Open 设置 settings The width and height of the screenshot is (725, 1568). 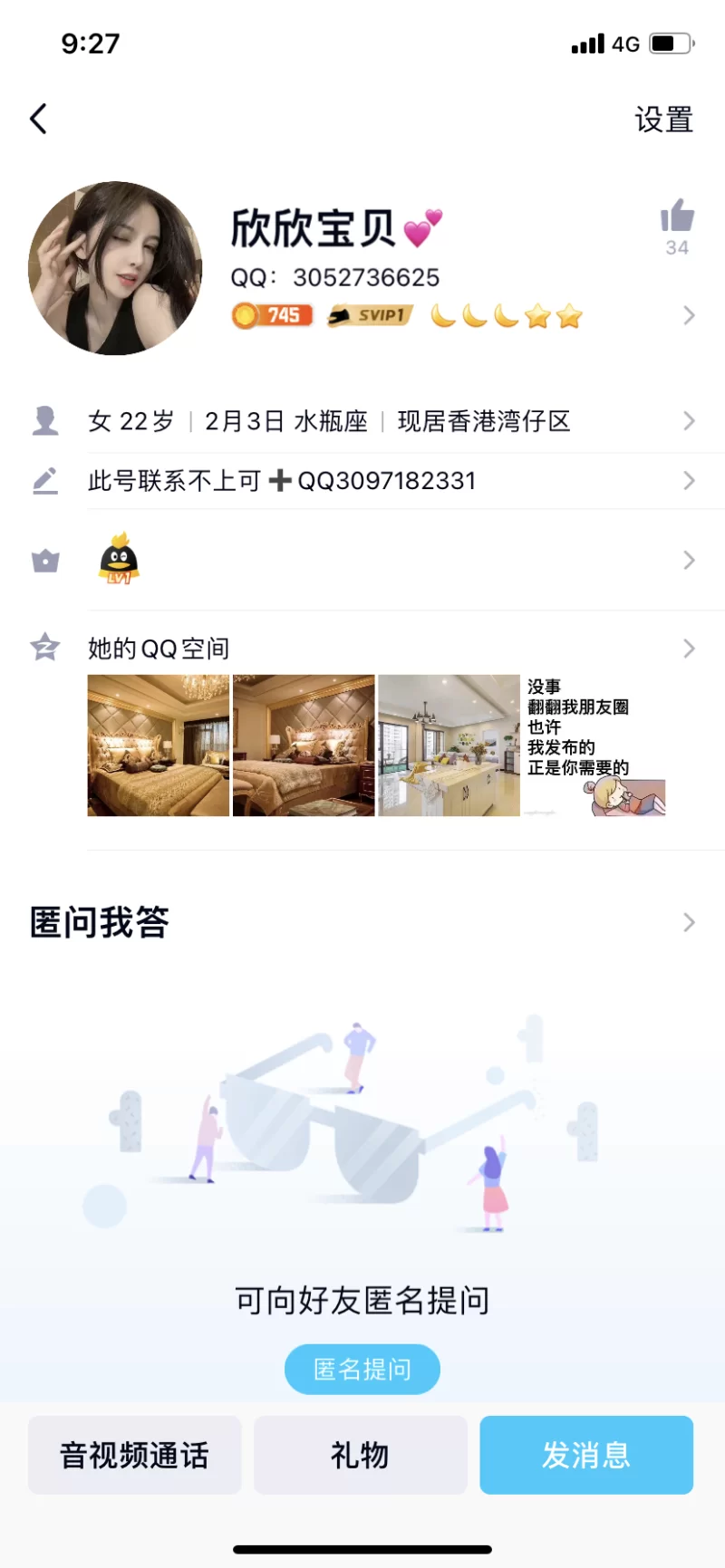(x=663, y=120)
